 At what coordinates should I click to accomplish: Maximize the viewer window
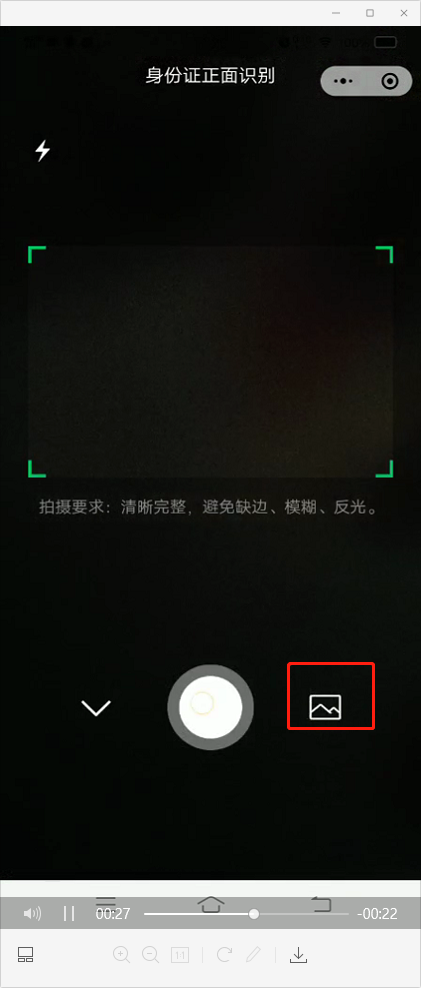[370, 13]
